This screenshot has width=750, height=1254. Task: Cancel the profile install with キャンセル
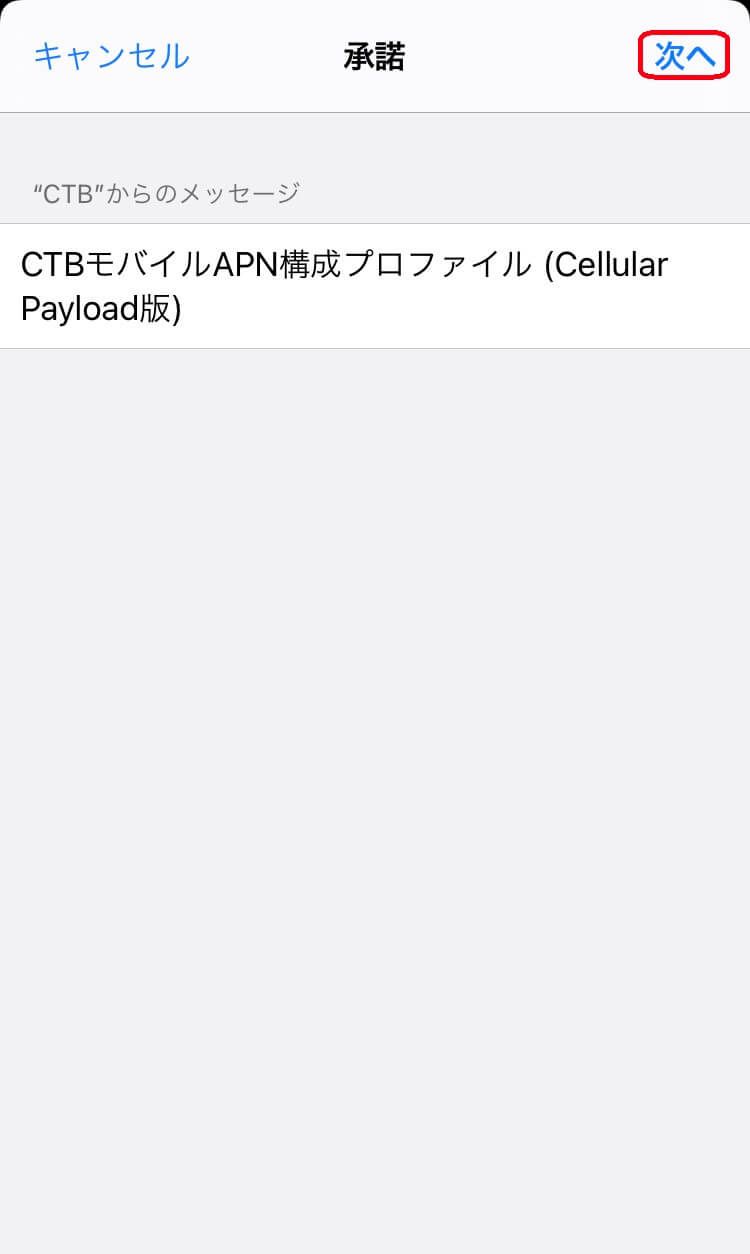(111, 56)
